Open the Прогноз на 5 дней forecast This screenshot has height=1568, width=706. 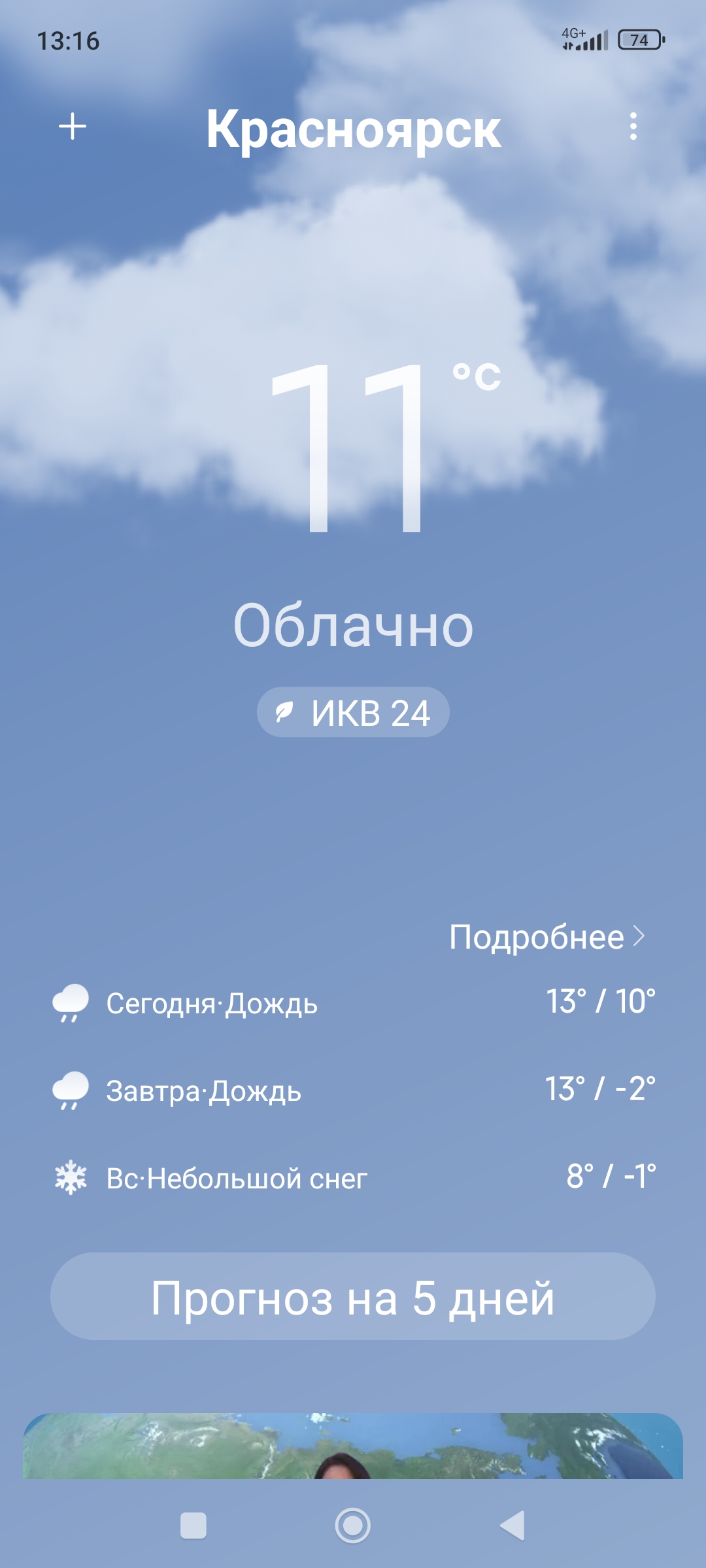tap(353, 1298)
